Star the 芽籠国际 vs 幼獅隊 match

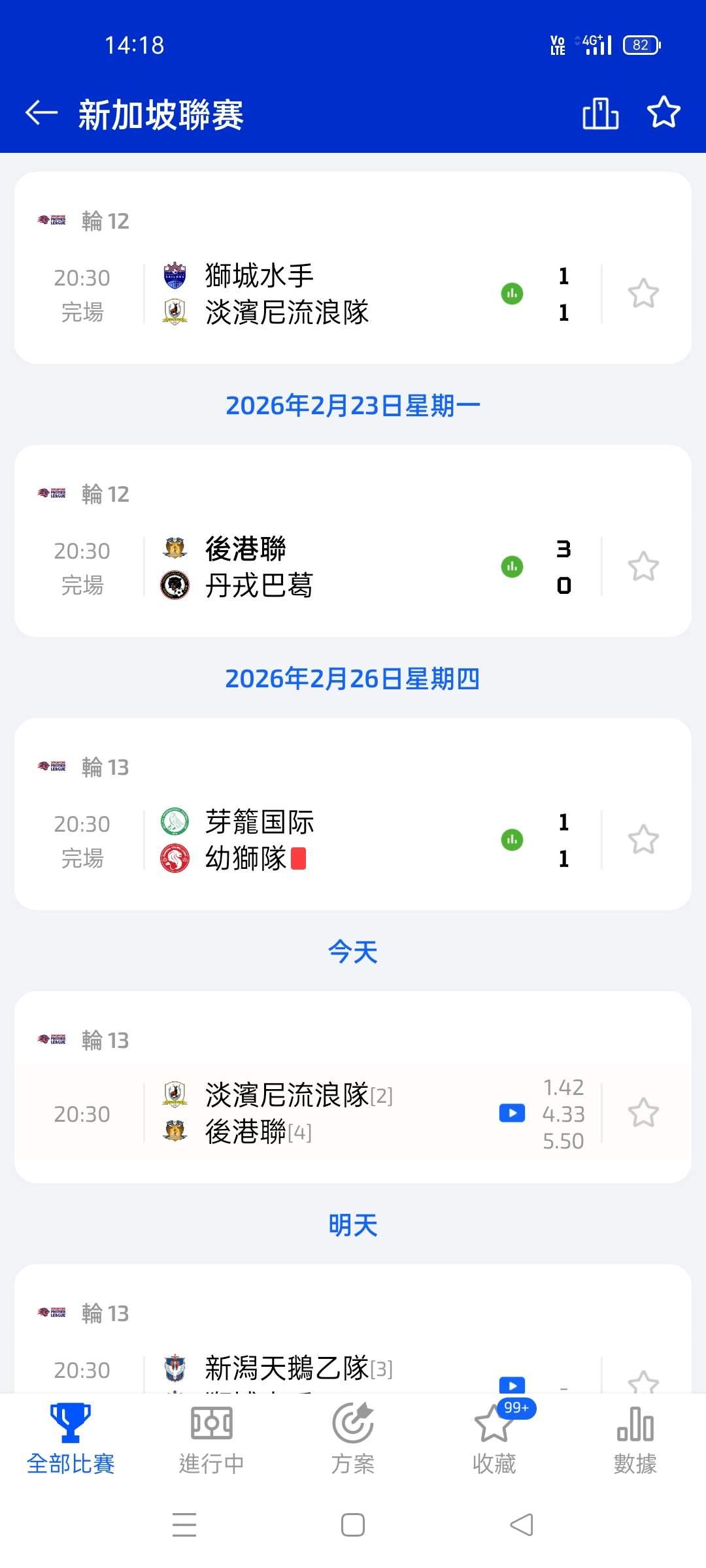pyautogui.click(x=643, y=840)
